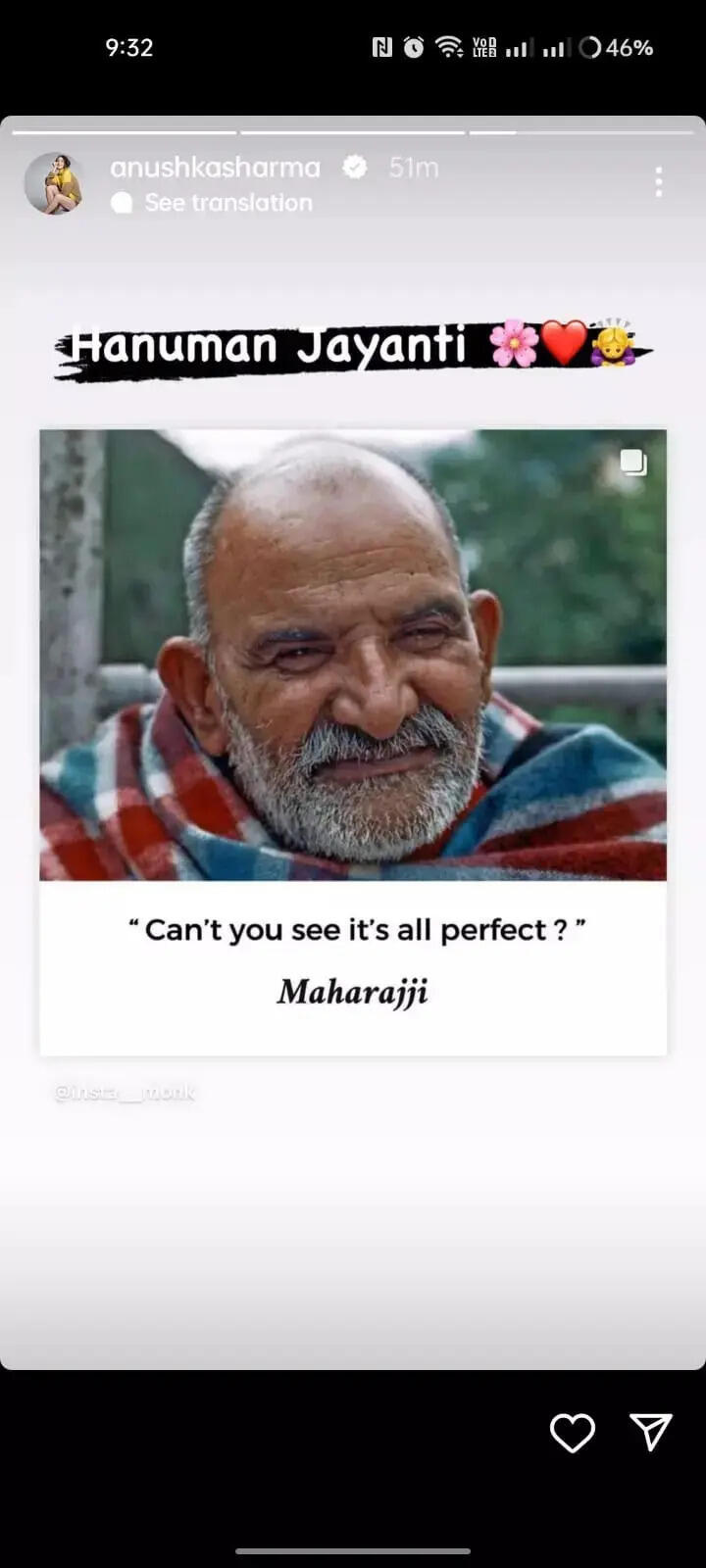706x1568 pixels.
Task: Tap See translation
Action: click(x=227, y=203)
